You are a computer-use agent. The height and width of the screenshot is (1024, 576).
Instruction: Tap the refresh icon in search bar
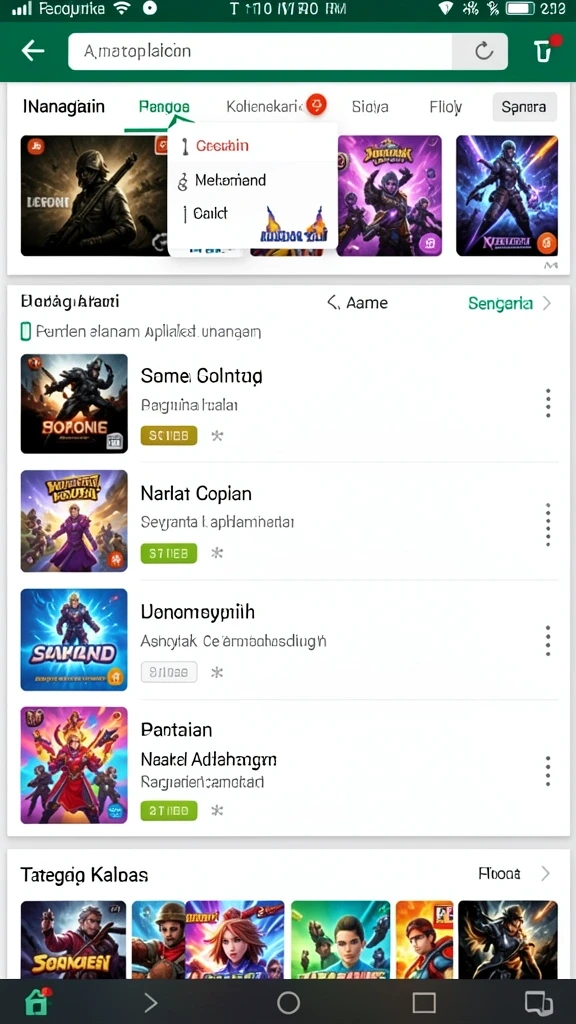point(484,51)
